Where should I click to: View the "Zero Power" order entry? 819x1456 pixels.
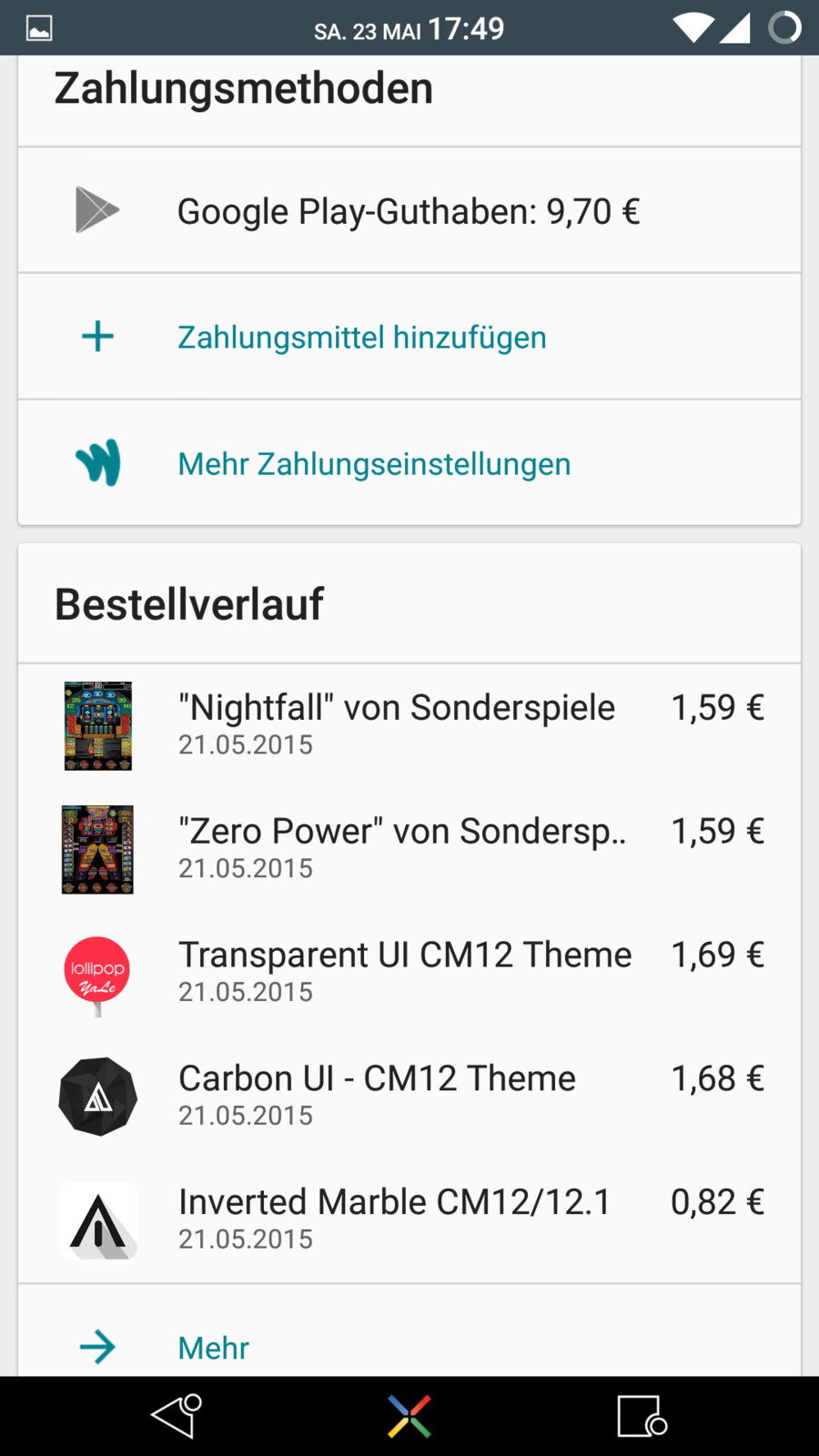point(409,848)
